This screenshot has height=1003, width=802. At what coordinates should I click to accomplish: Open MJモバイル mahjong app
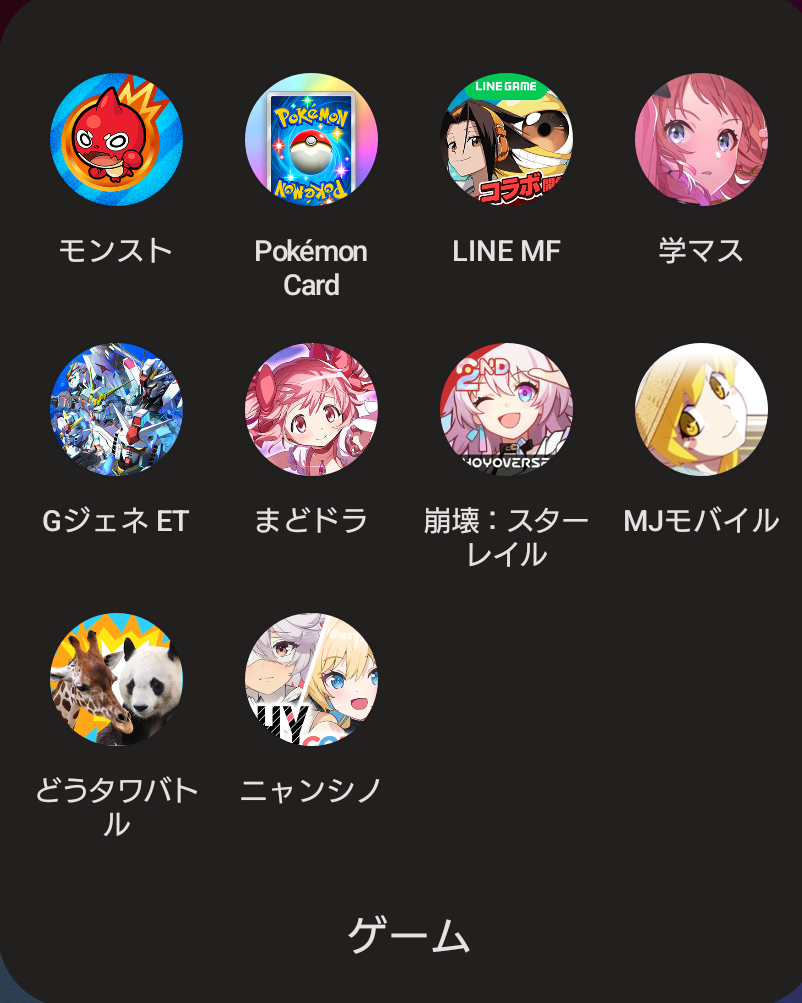[x=701, y=410]
